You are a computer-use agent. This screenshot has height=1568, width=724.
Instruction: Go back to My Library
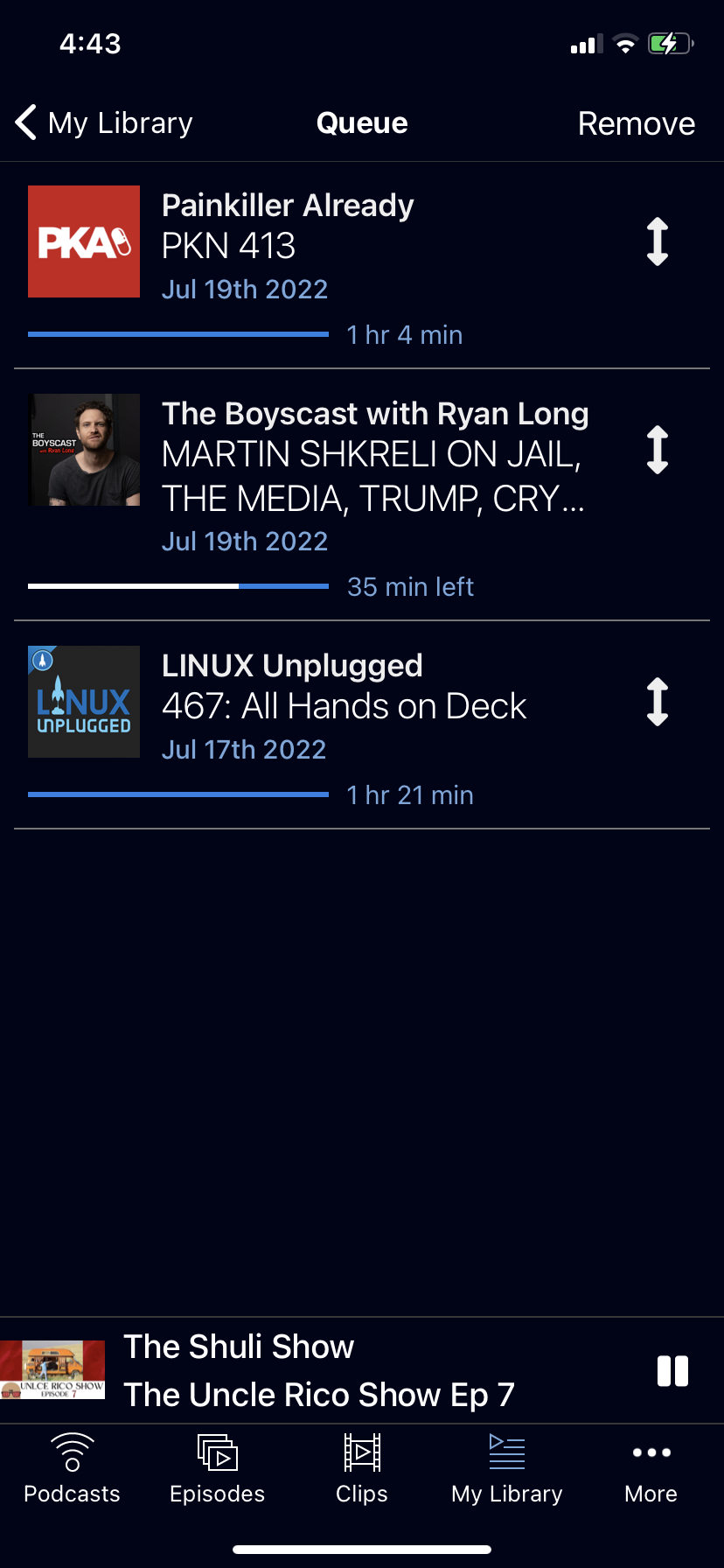pyautogui.click(x=105, y=123)
